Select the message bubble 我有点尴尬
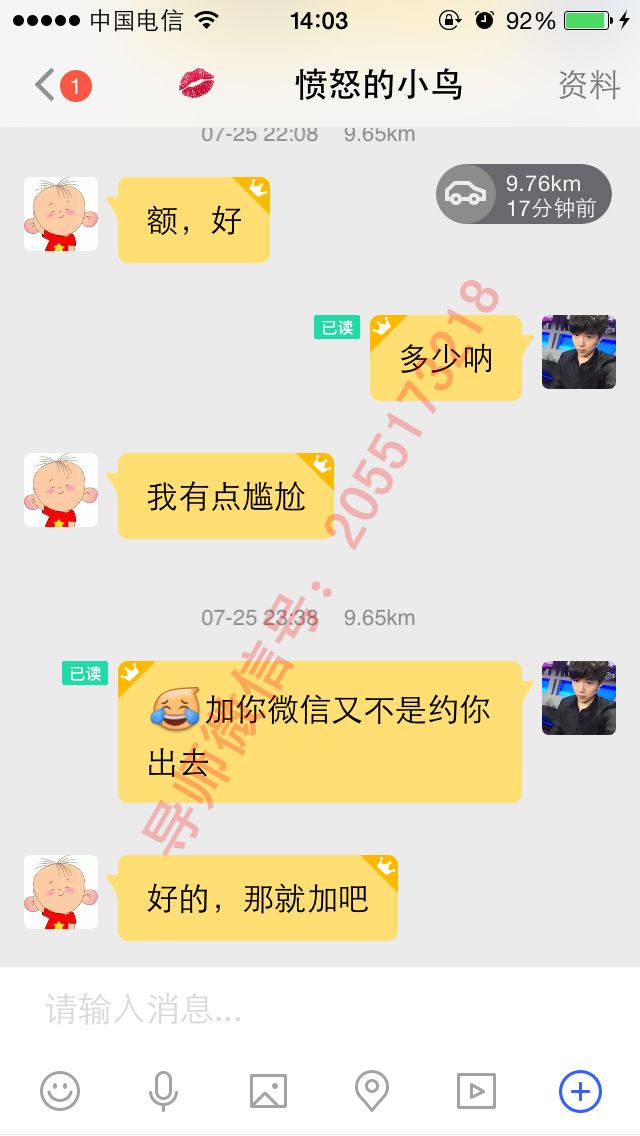Viewport: 640px width, 1136px height. (226, 496)
